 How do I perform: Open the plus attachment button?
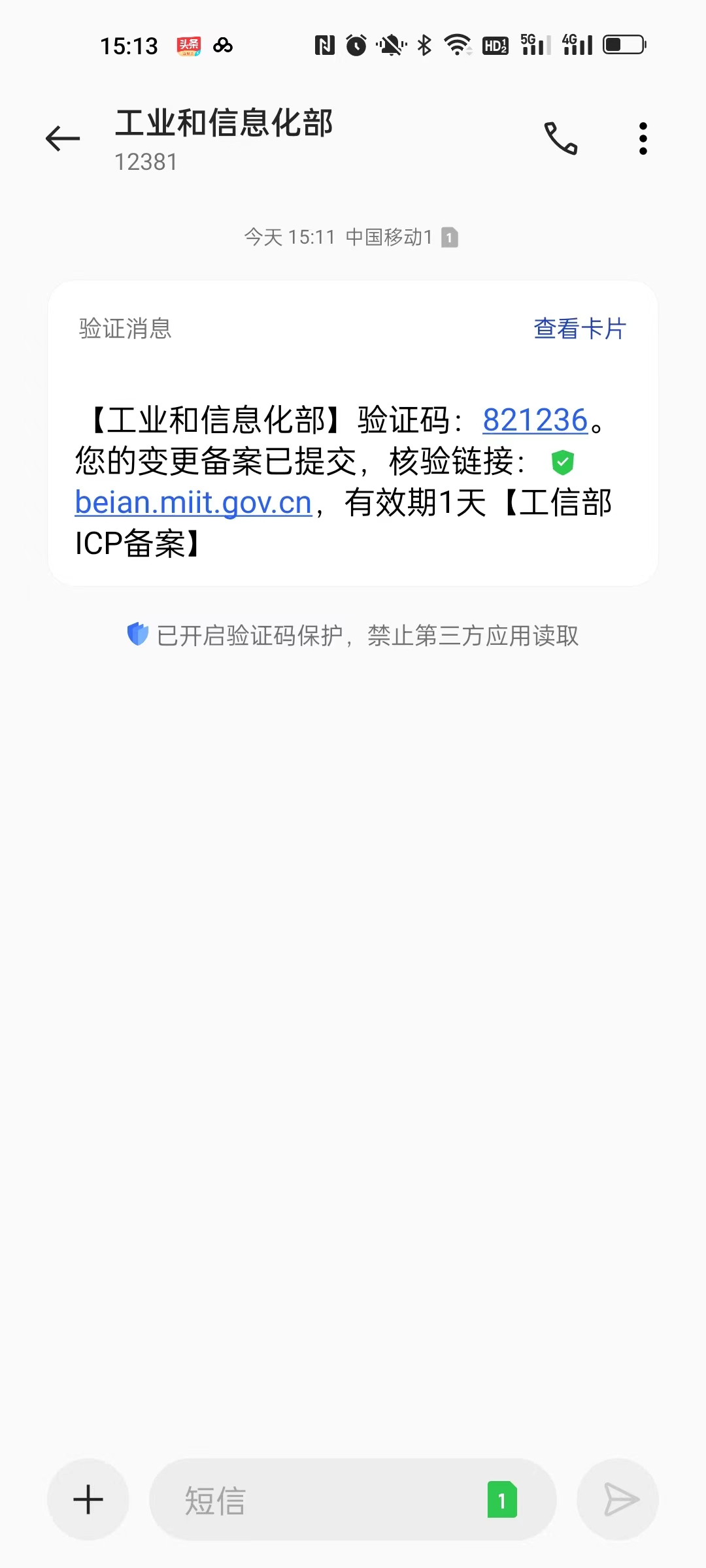coord(88,1499)
